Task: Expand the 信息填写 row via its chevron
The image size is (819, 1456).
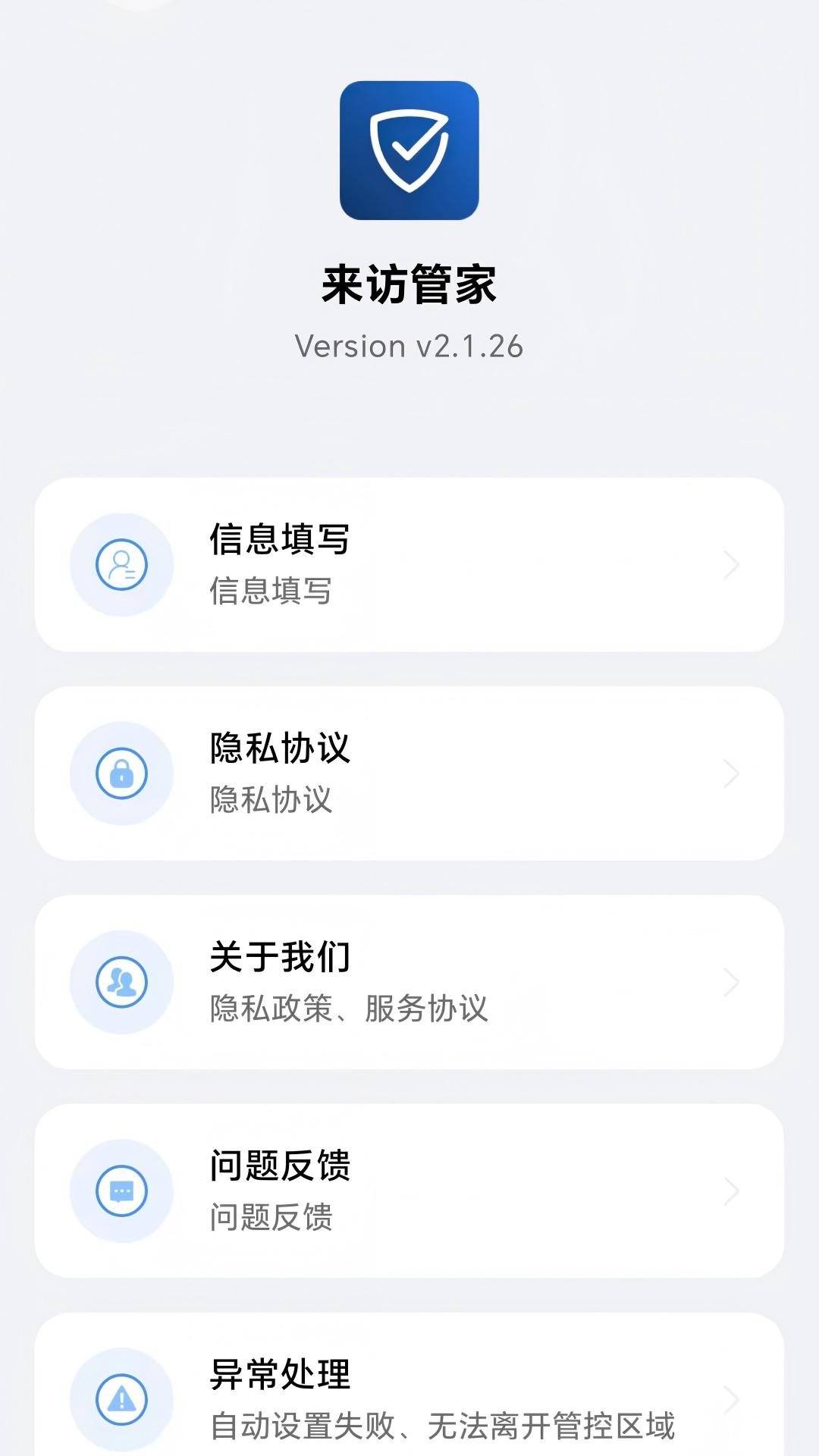Action: [730, 564]
